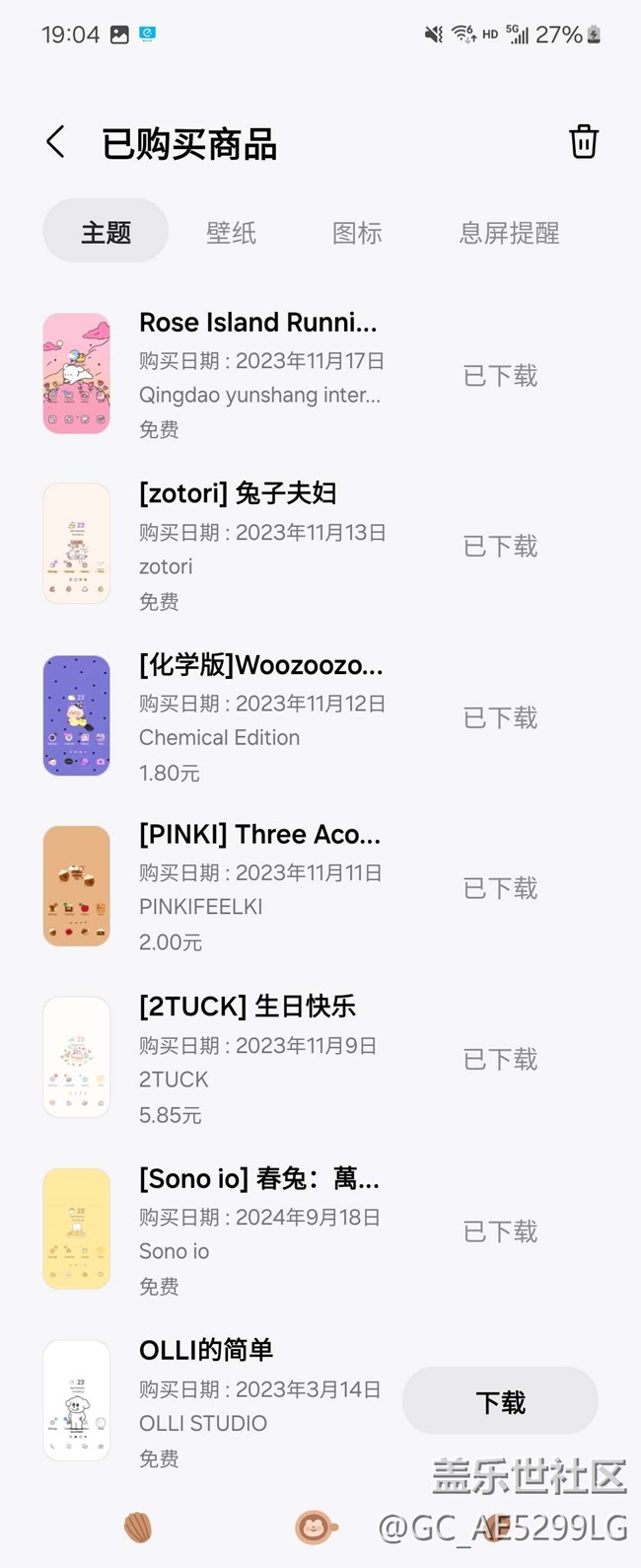Screen dimensions: 641x1568
Task: Open the [PINKI] Three Aco... theme
Action: tap(259, 835)
